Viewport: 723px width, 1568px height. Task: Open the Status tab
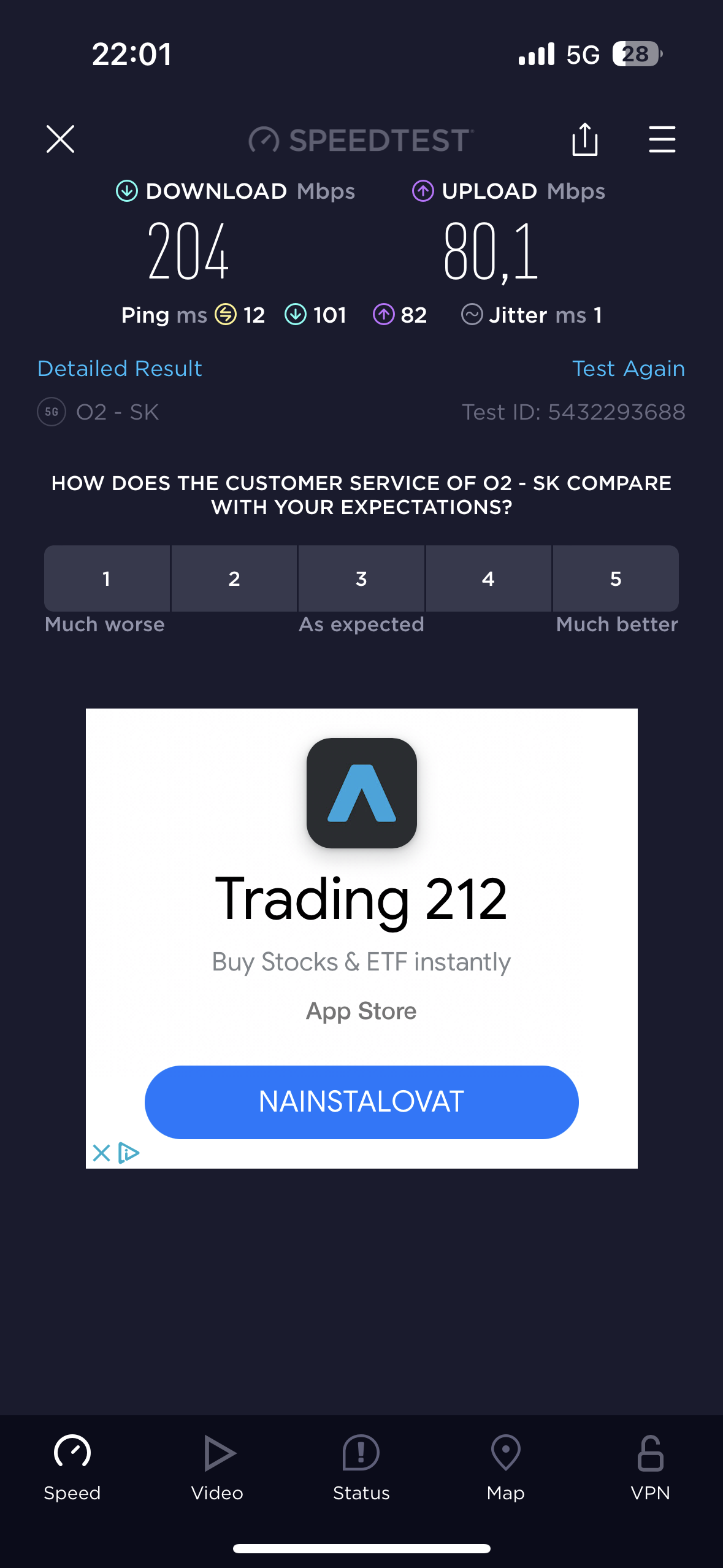pyautogui.click(x=361, y=1467)
